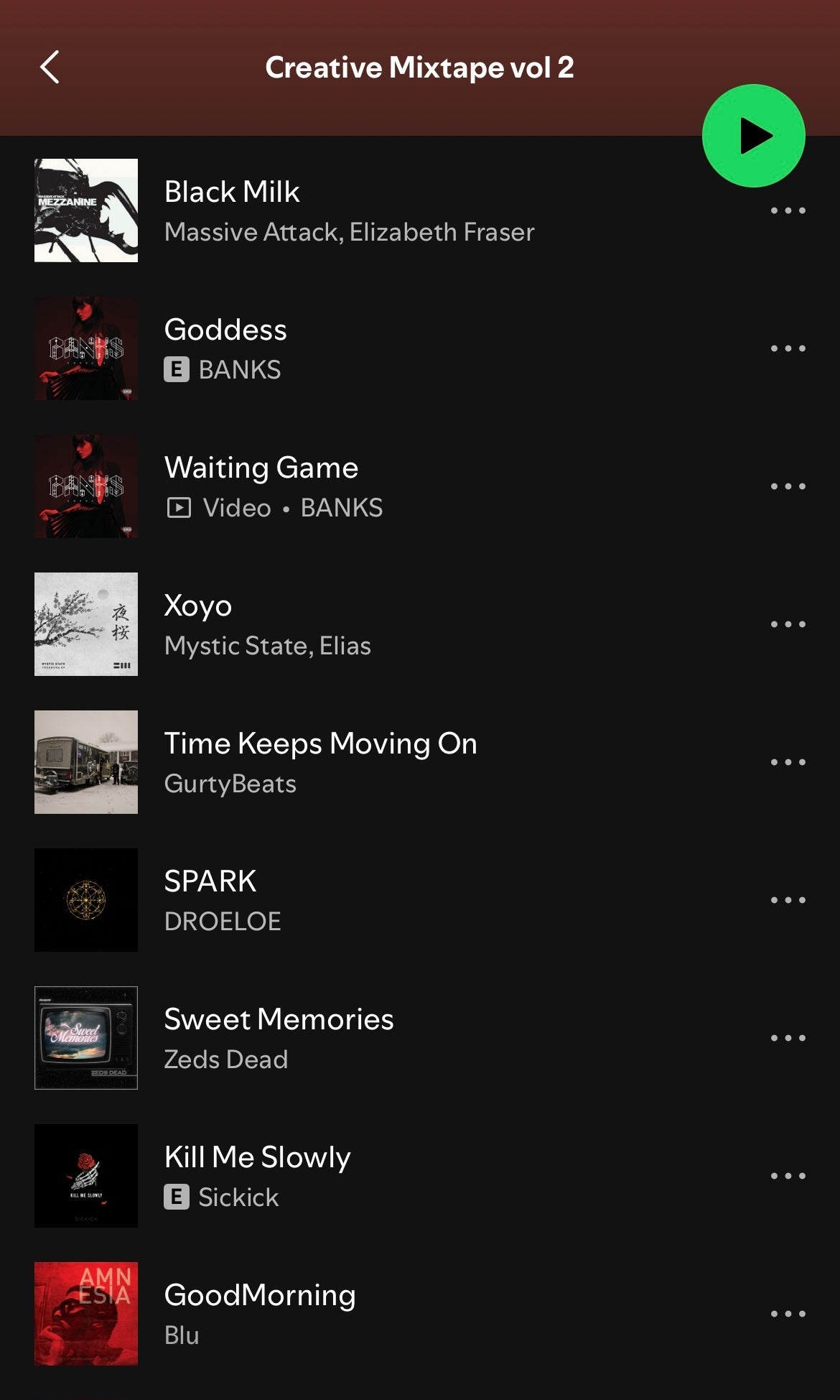Select the track Xoyo
The height and width of the screenshot is (1400, 840).
198,606
